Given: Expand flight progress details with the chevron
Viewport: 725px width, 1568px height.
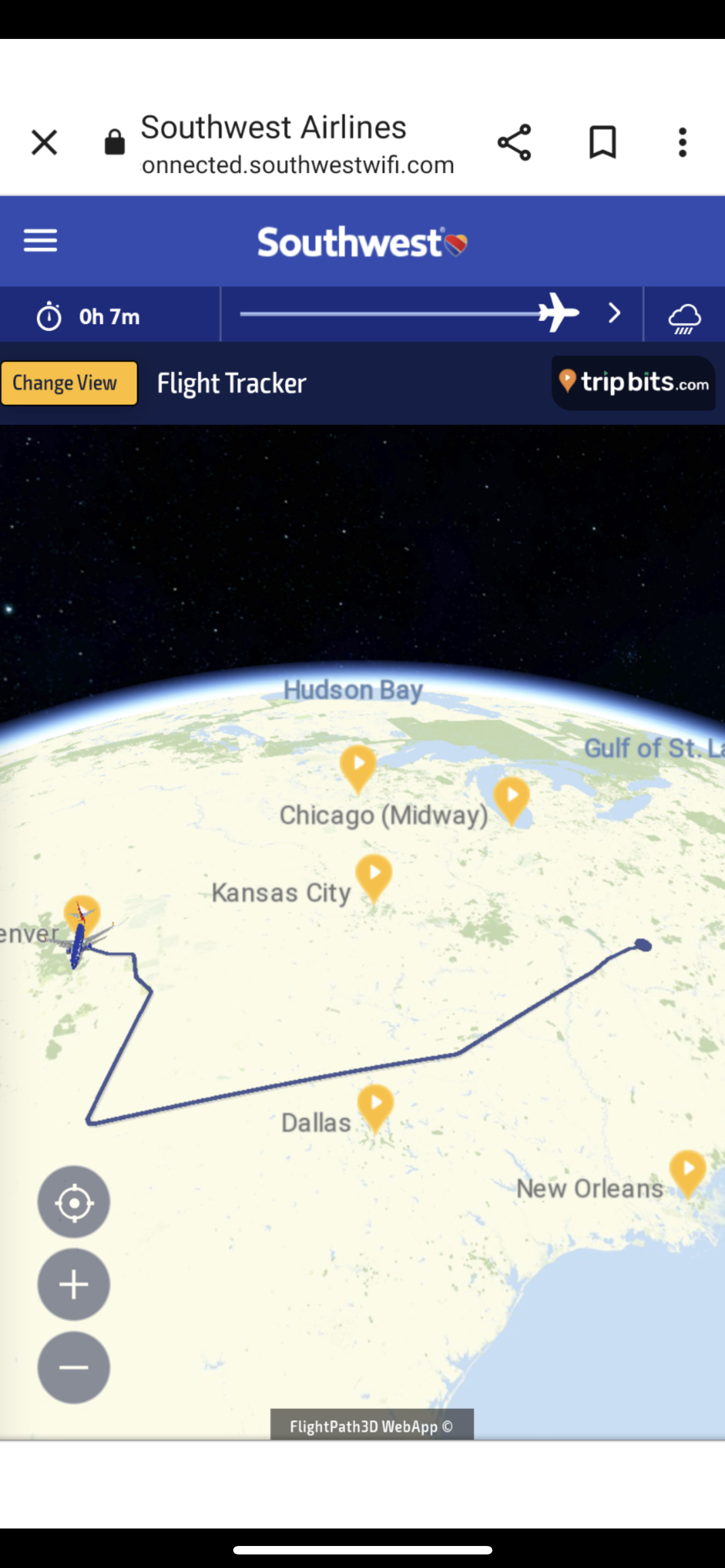Looking at the screenshot, I should 615,313.
